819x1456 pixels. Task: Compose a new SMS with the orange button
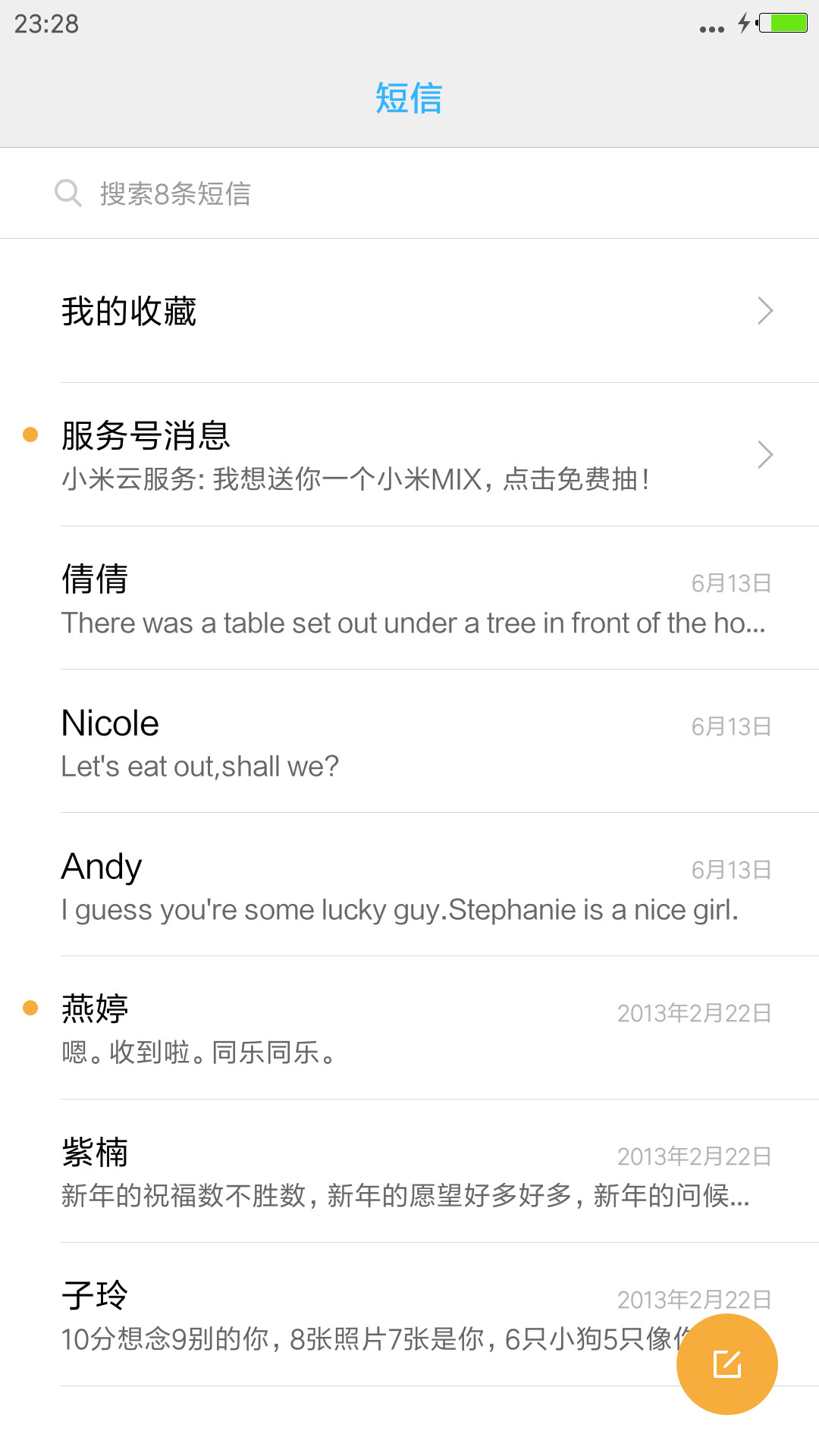point(727,1364)
